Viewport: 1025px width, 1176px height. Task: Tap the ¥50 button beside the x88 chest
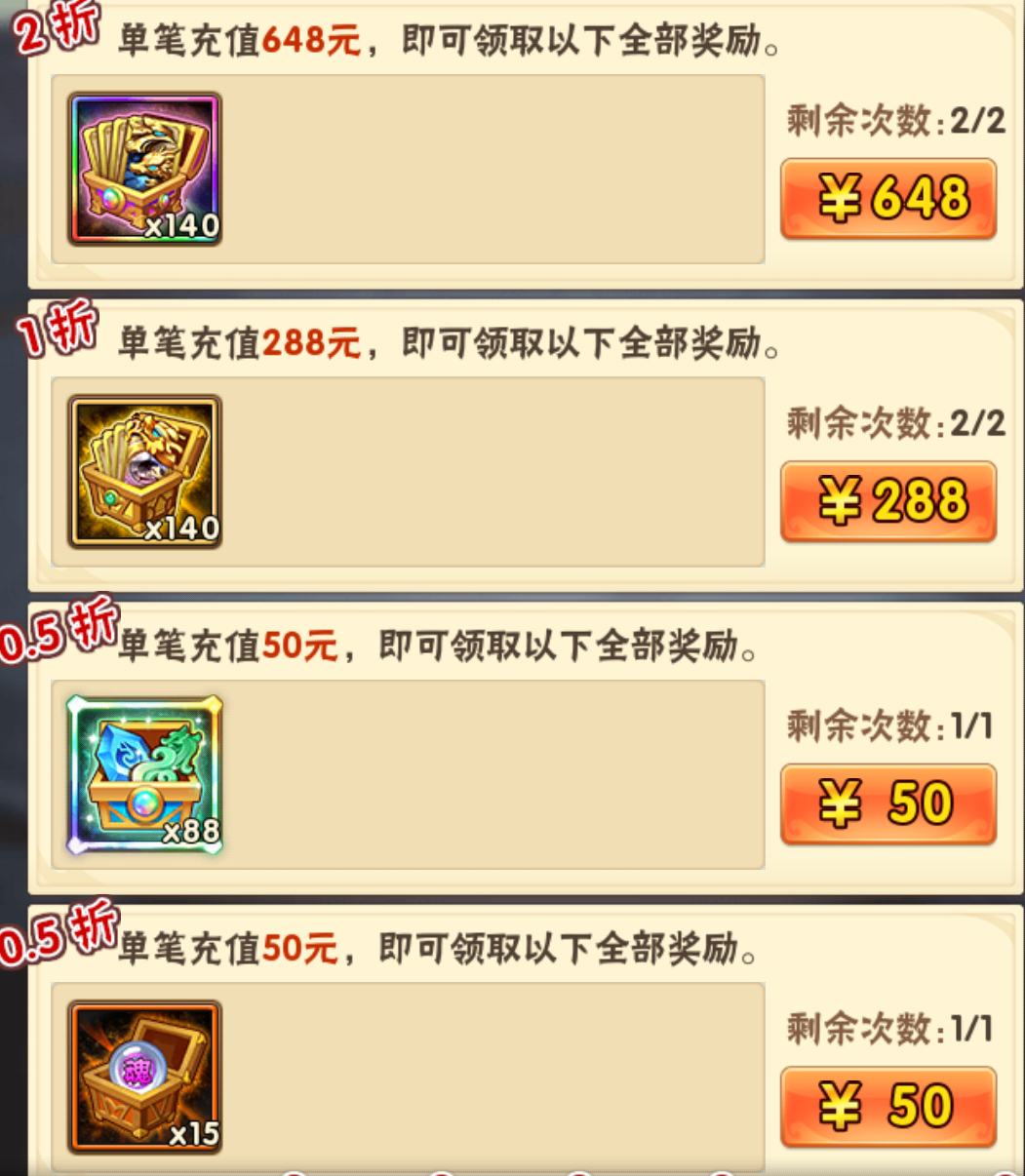coord(888,804)
